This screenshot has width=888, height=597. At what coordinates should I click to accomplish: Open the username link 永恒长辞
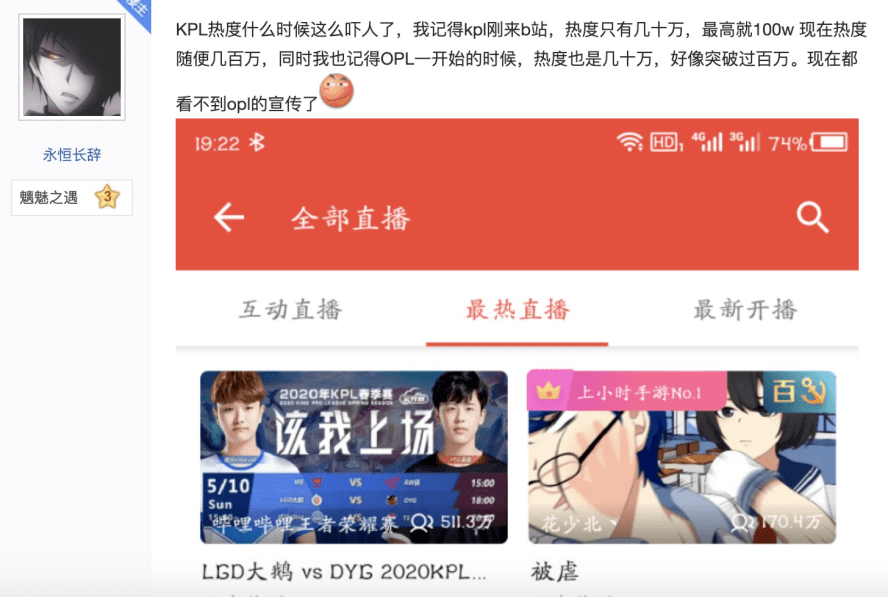click(71, 155)
